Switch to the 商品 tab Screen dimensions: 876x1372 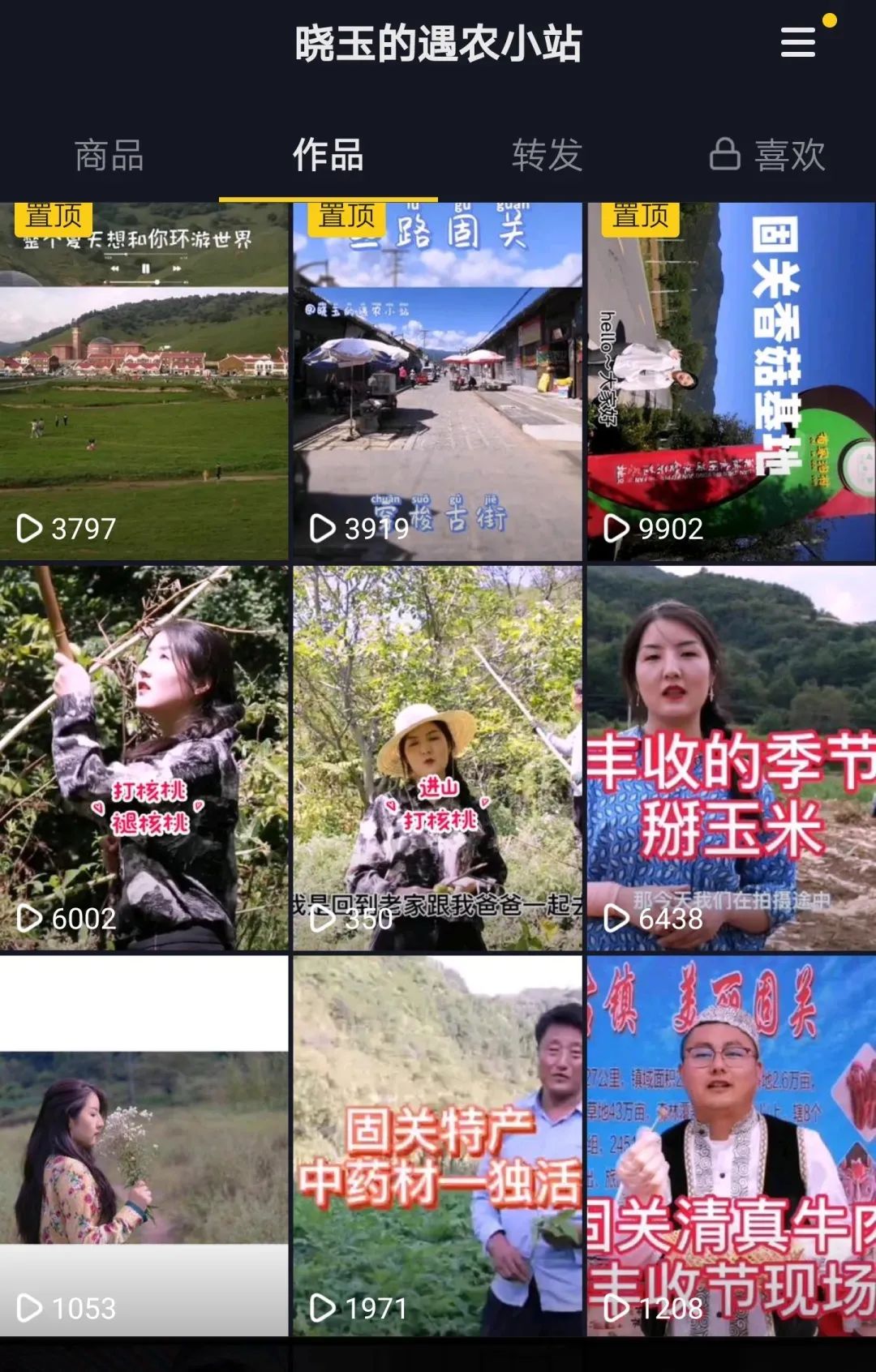109,155
